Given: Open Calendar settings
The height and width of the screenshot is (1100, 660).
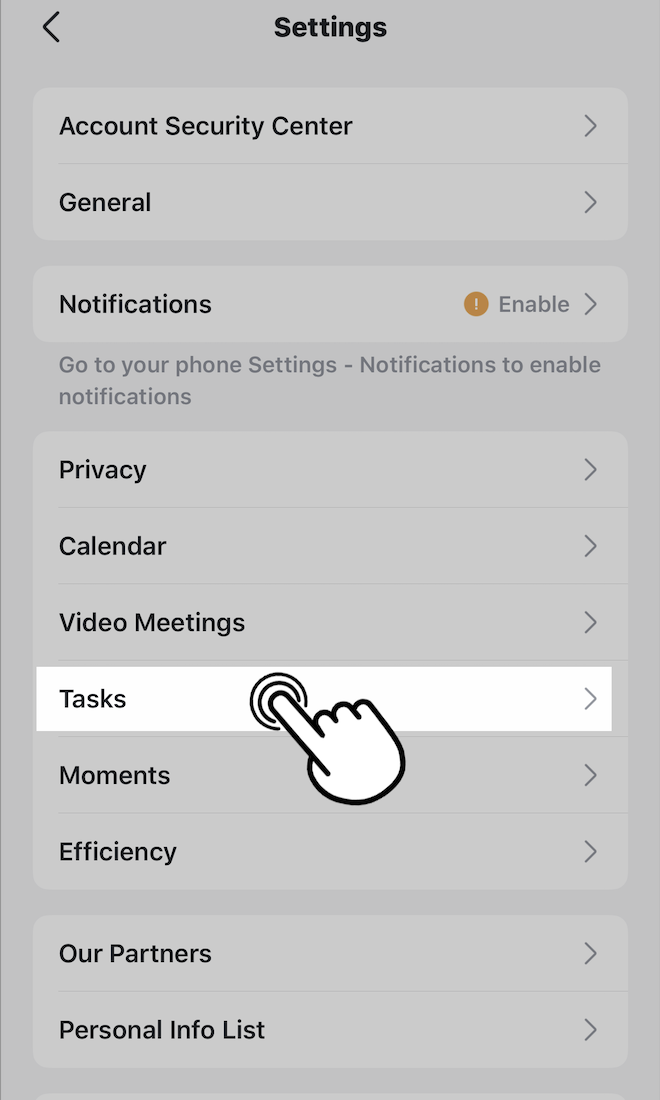Looking at the screenshot, I should coord(330,546).
